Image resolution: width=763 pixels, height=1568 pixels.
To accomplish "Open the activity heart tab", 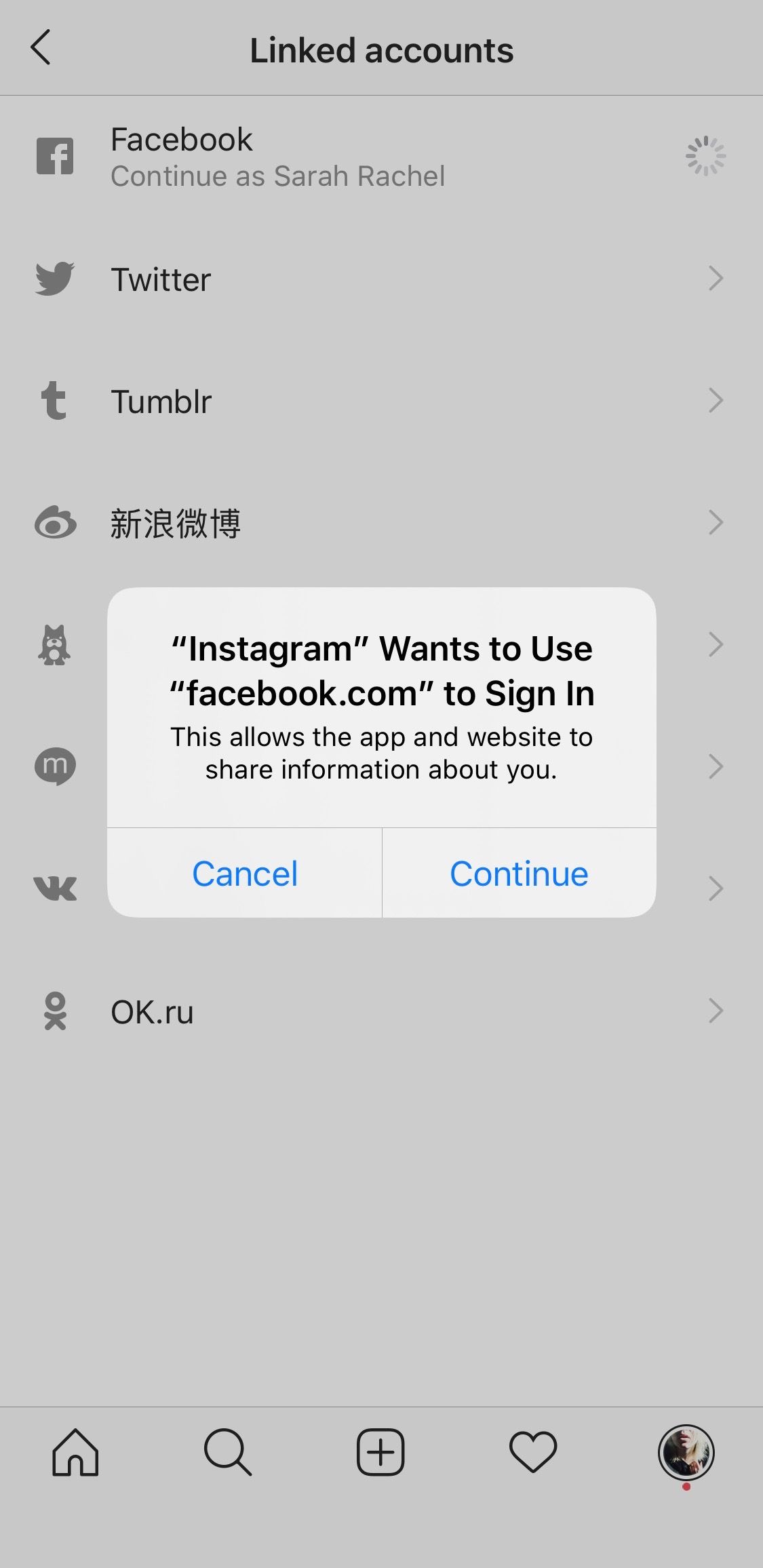I will [x=533, y=1452].
